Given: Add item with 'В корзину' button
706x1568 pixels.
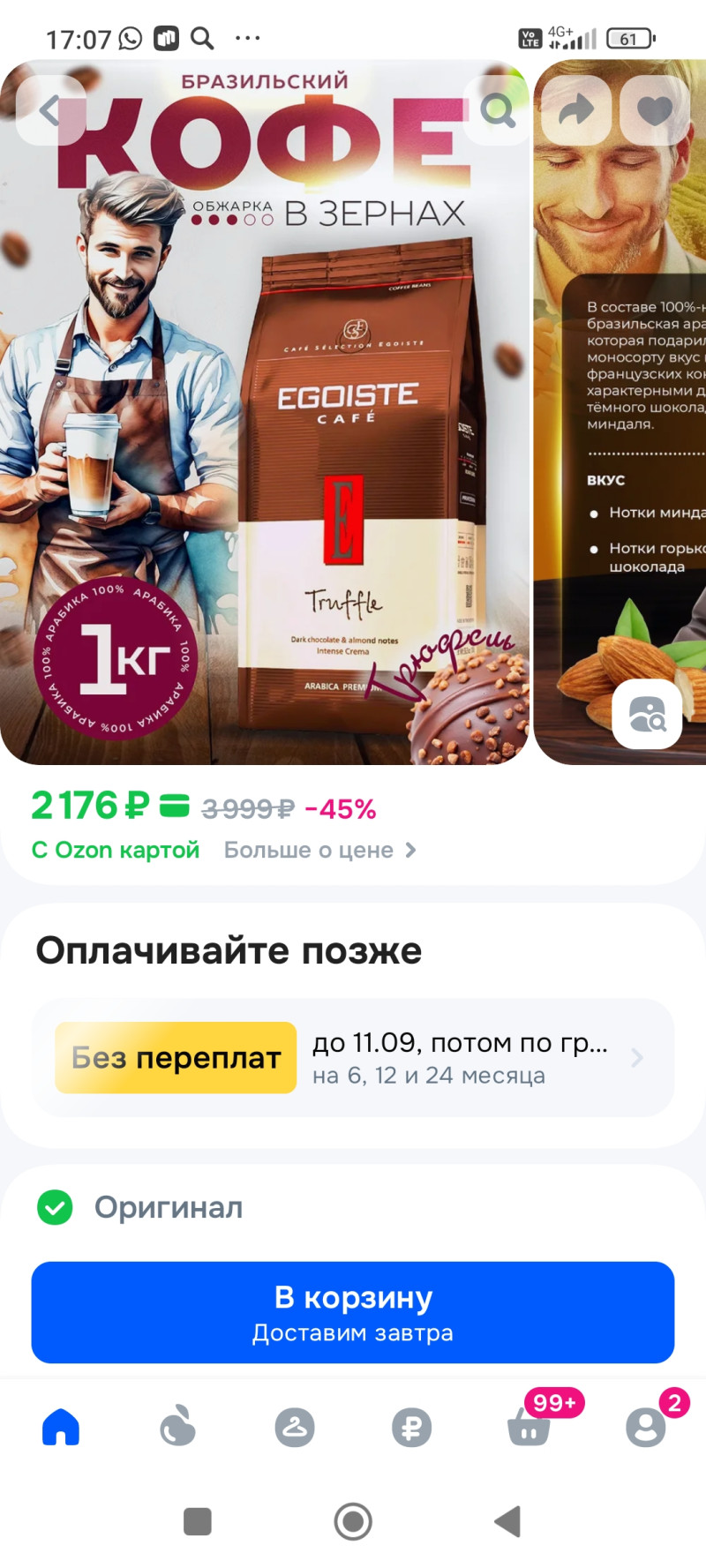Looking at the screenshot, I should click(353, 1312).
